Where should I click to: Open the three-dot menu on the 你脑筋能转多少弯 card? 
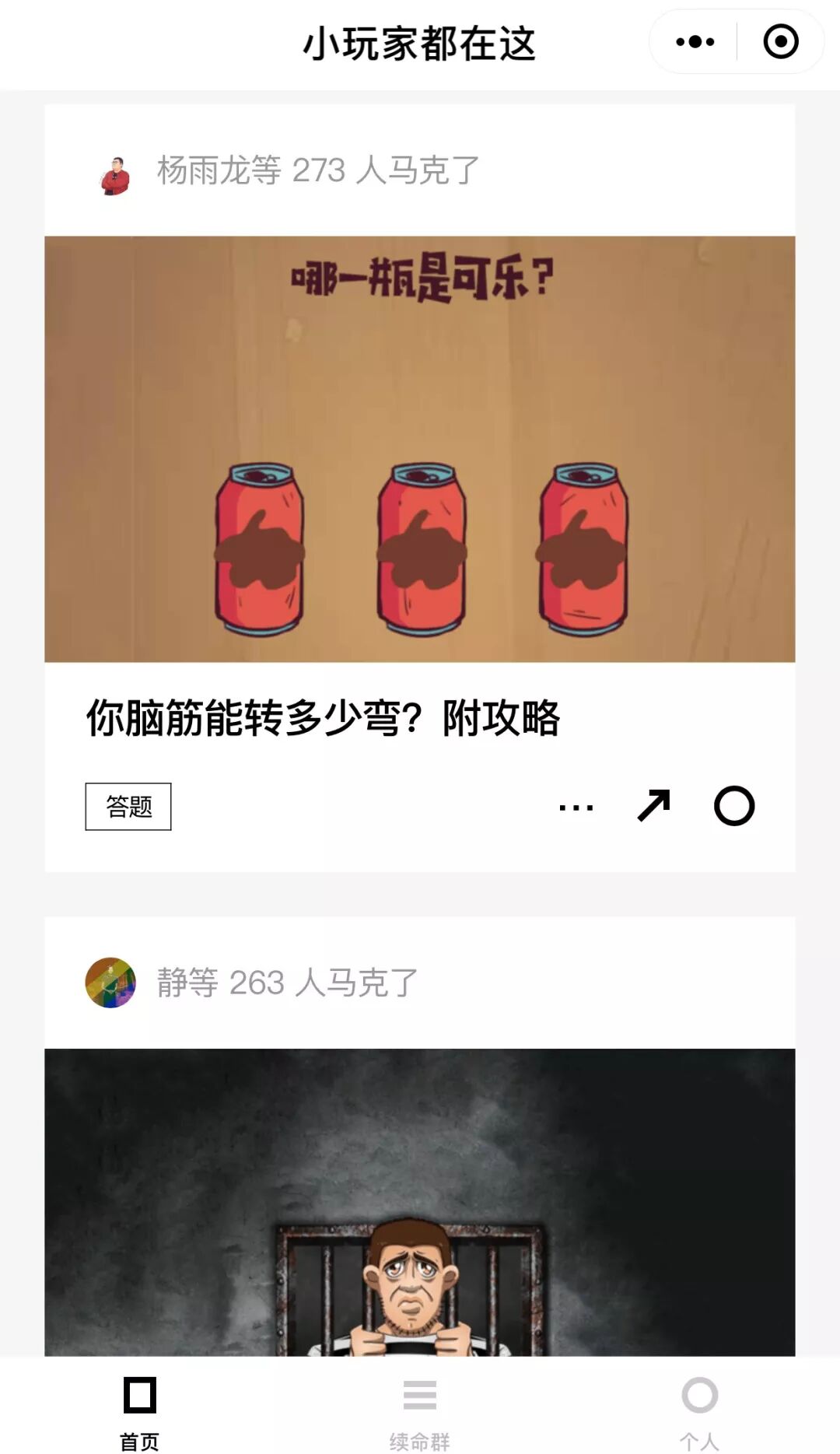[x=576, y=807]
